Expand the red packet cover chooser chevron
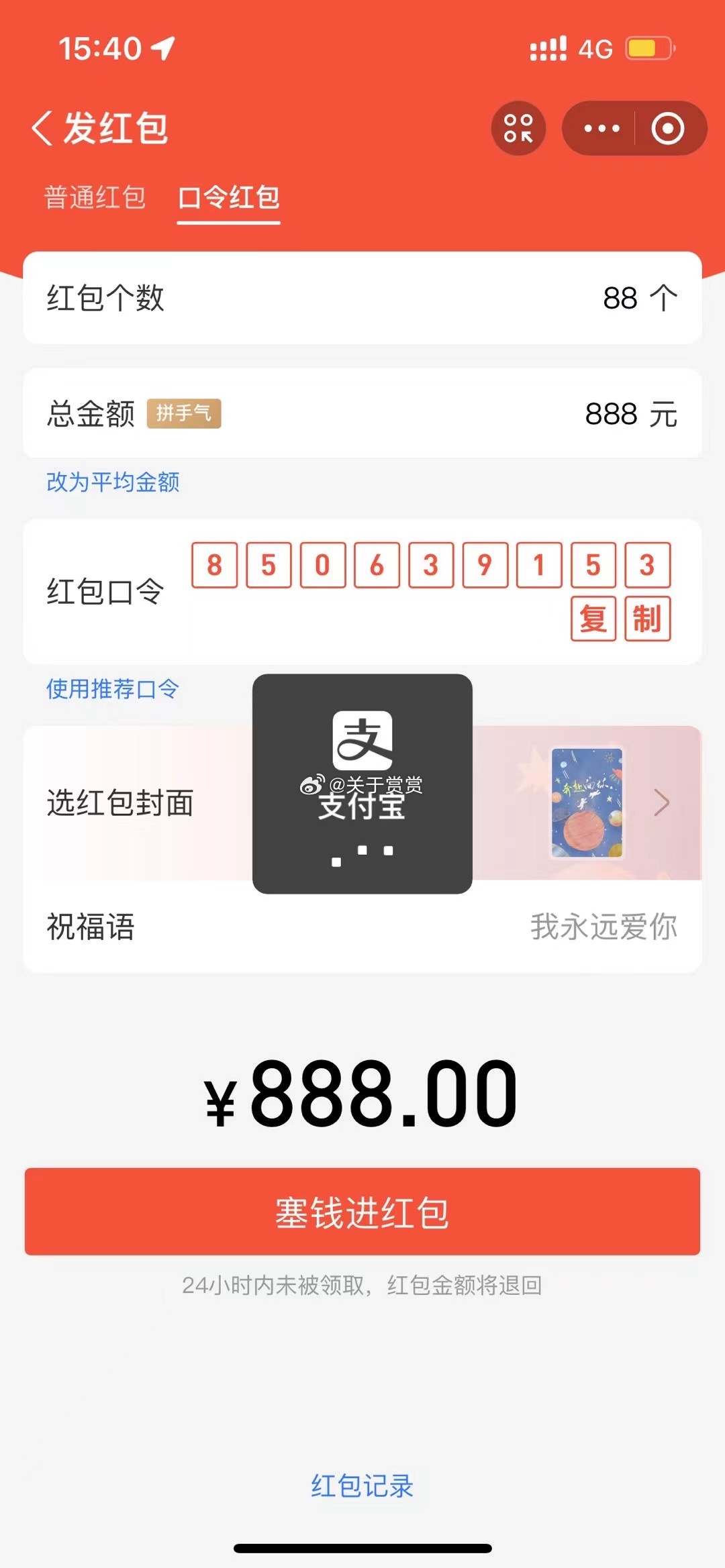The image size is (725, 1568). [664, 801]
